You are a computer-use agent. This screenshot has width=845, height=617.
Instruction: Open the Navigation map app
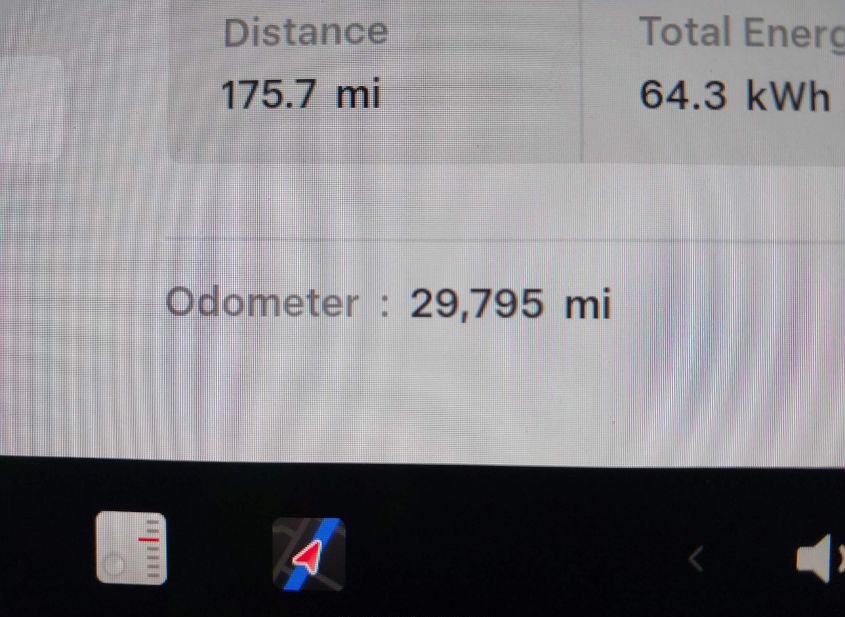[x=309, y=553]
